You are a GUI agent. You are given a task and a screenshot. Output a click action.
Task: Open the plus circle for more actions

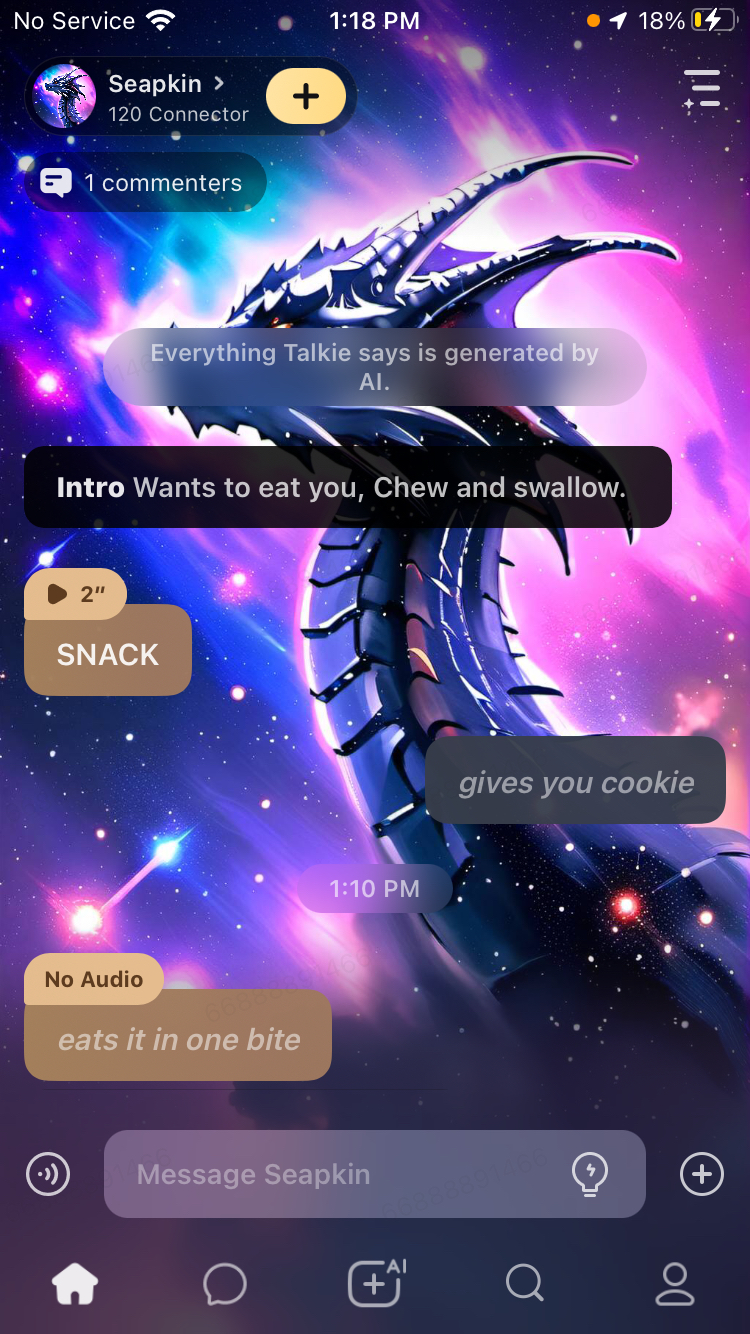(x=702, y=1174)
